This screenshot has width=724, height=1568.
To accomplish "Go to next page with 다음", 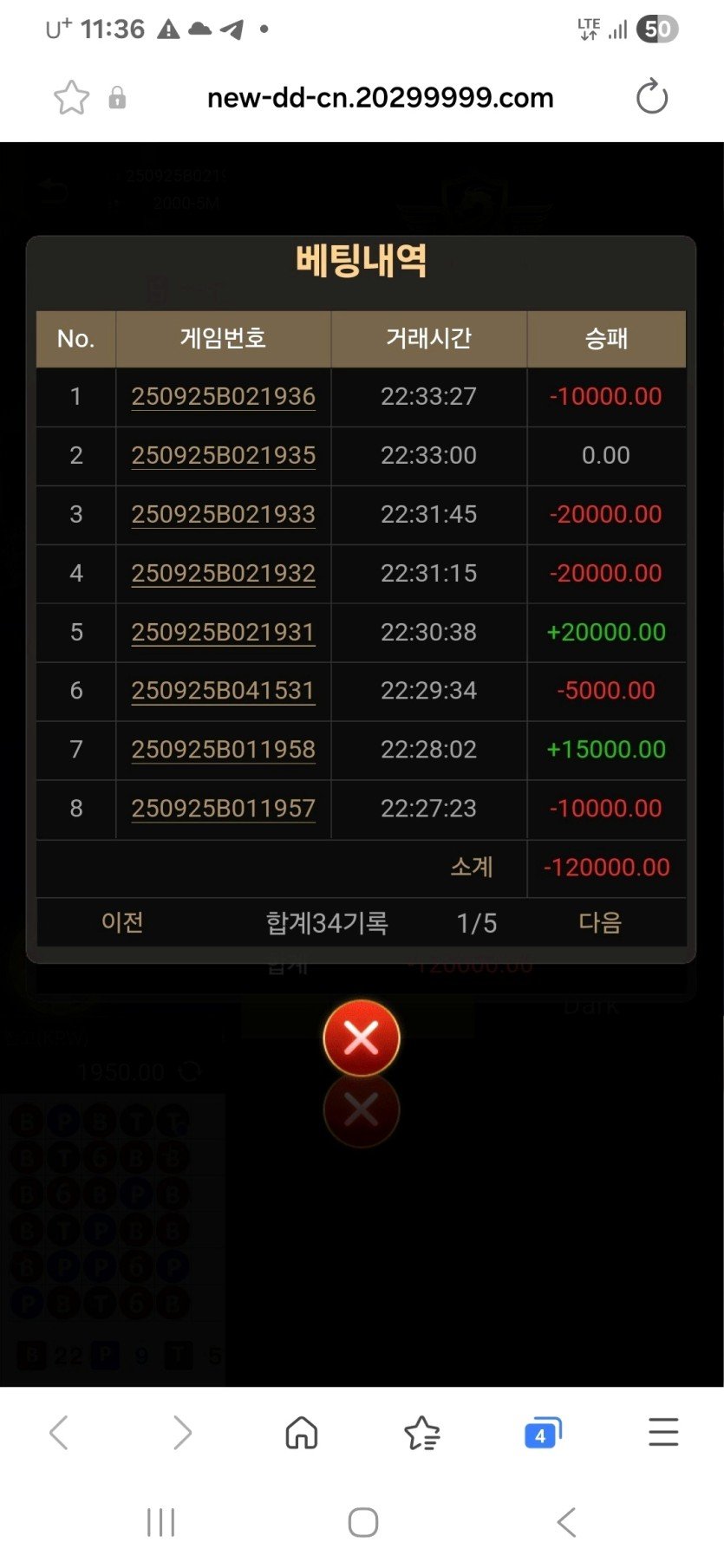I will pyautogui.click(x=600, y=922).
